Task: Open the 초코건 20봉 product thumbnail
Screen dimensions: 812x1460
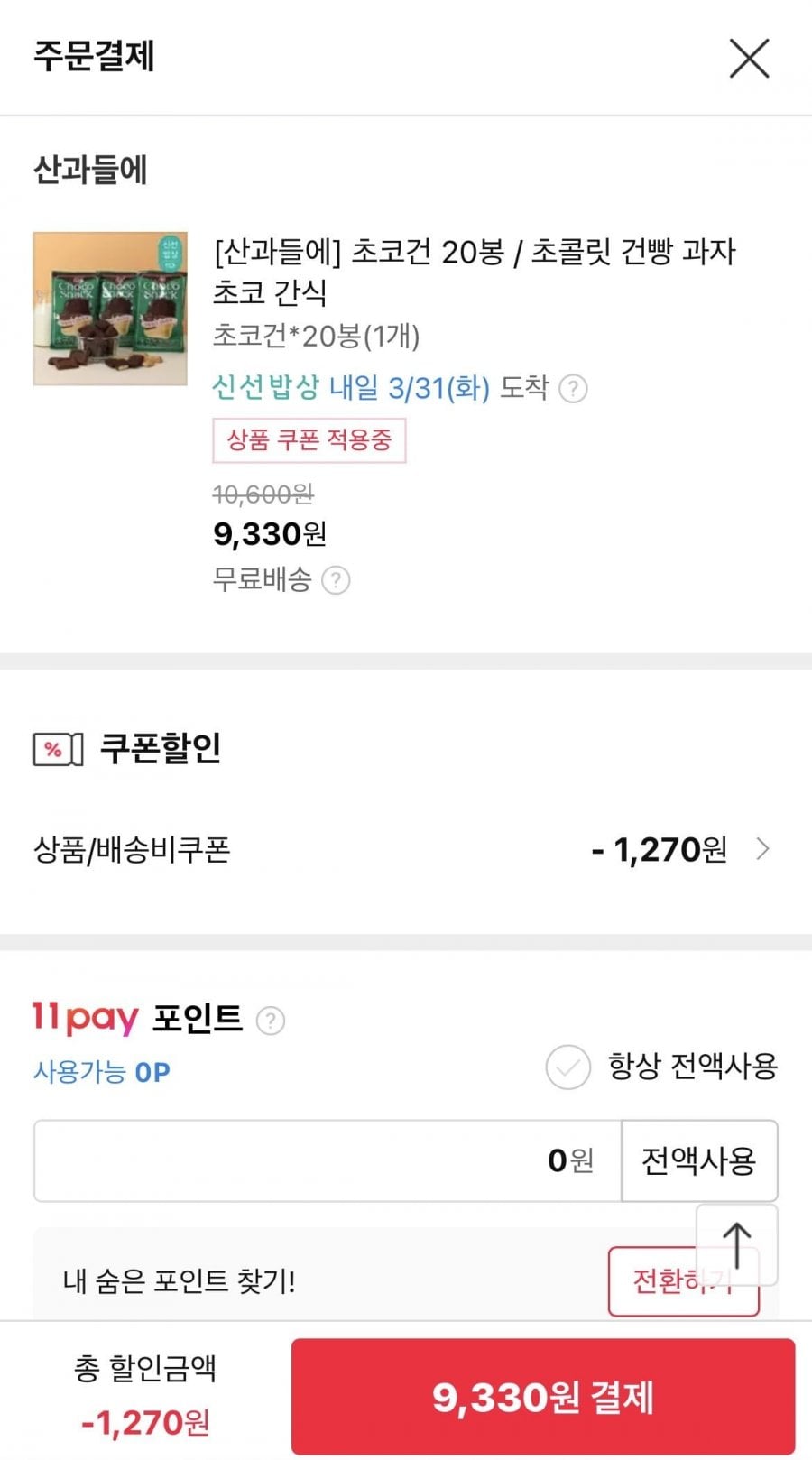Action: [x=110, y=309]
